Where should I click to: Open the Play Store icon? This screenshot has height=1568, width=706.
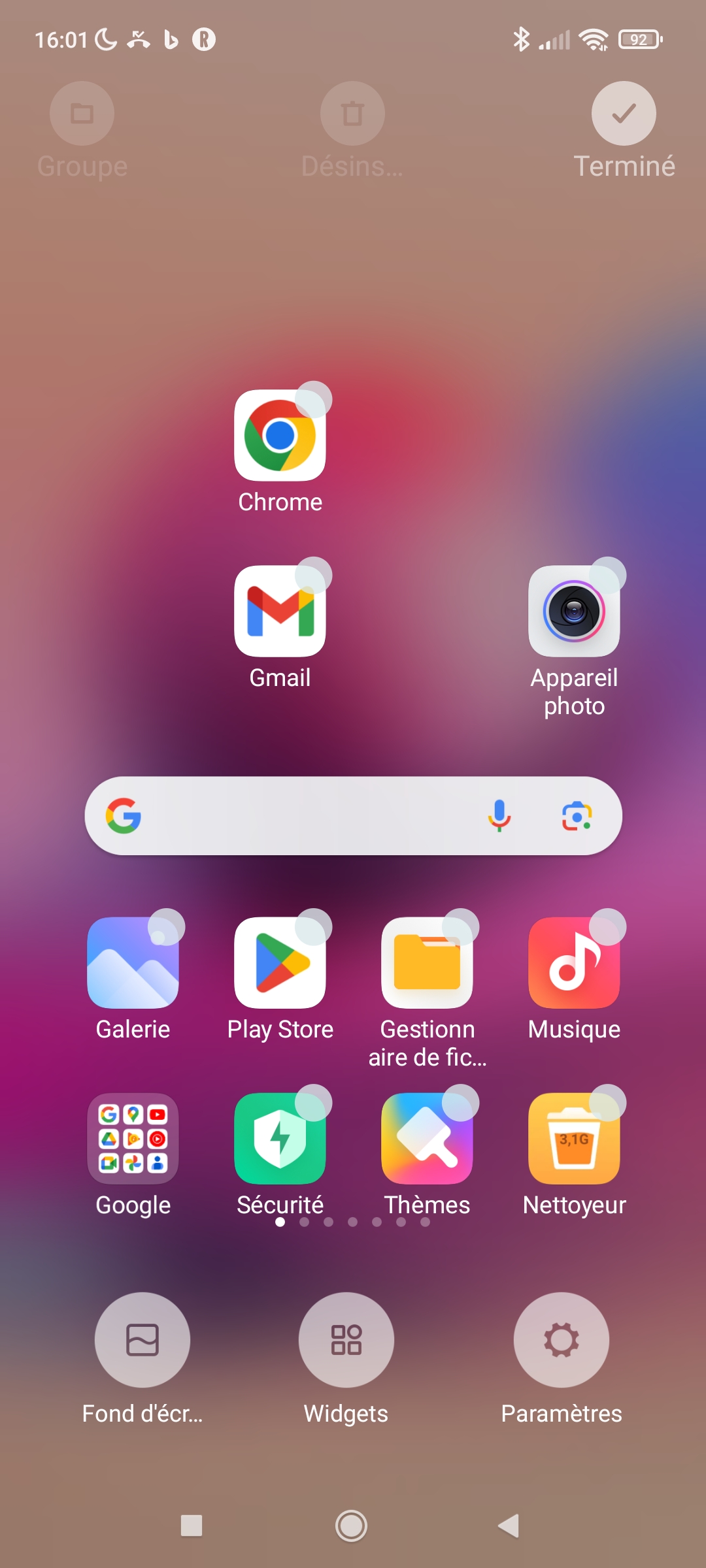280,962
